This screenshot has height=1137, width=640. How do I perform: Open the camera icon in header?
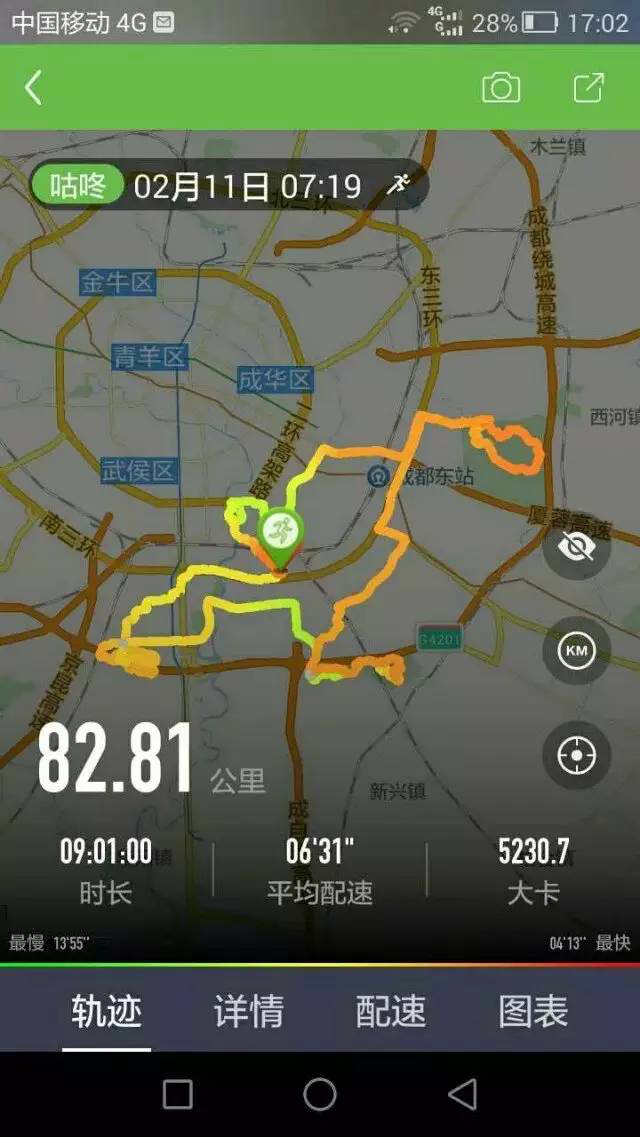[x=501, y=88]
